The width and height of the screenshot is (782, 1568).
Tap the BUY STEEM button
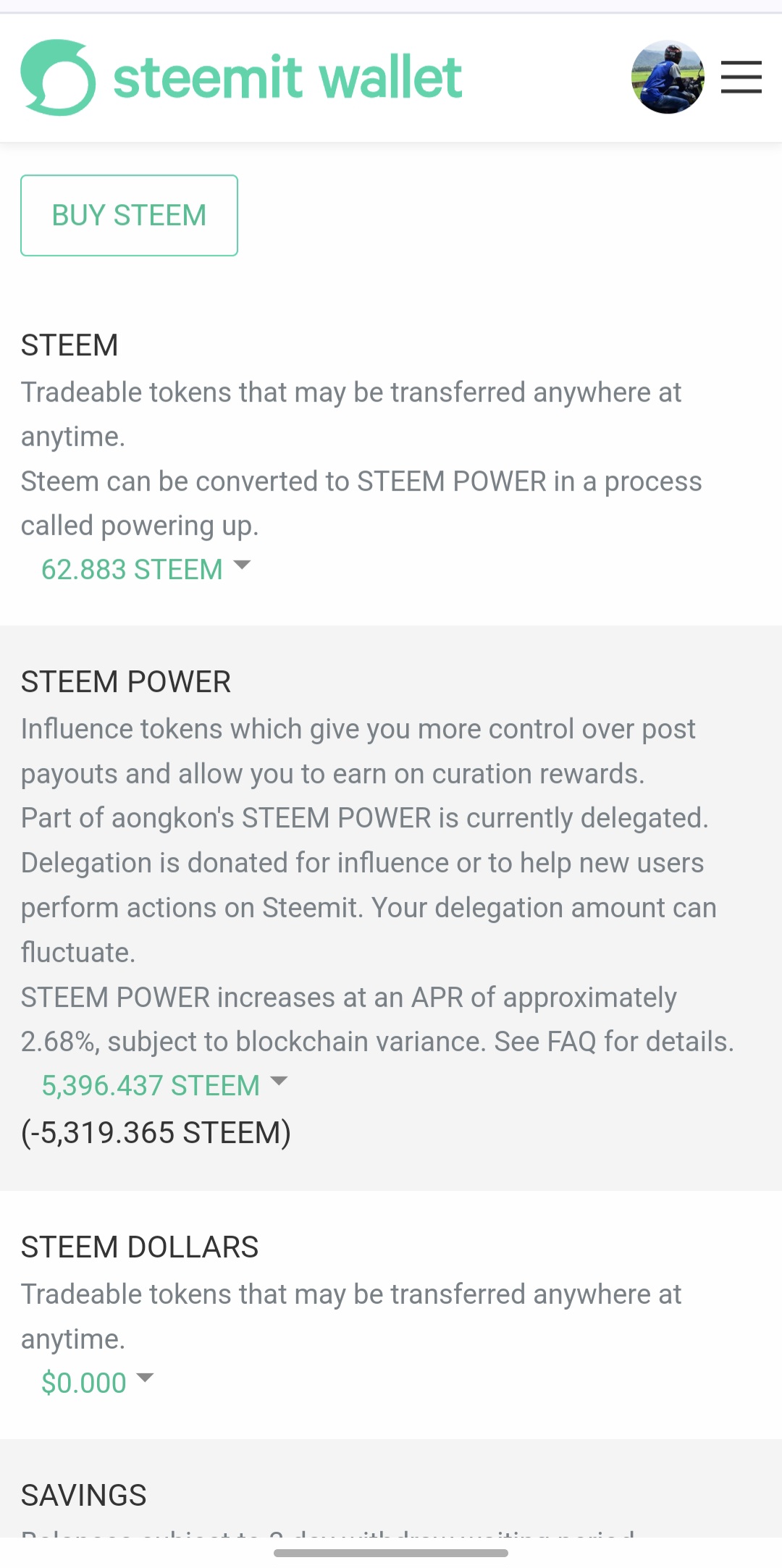[129, 215]
